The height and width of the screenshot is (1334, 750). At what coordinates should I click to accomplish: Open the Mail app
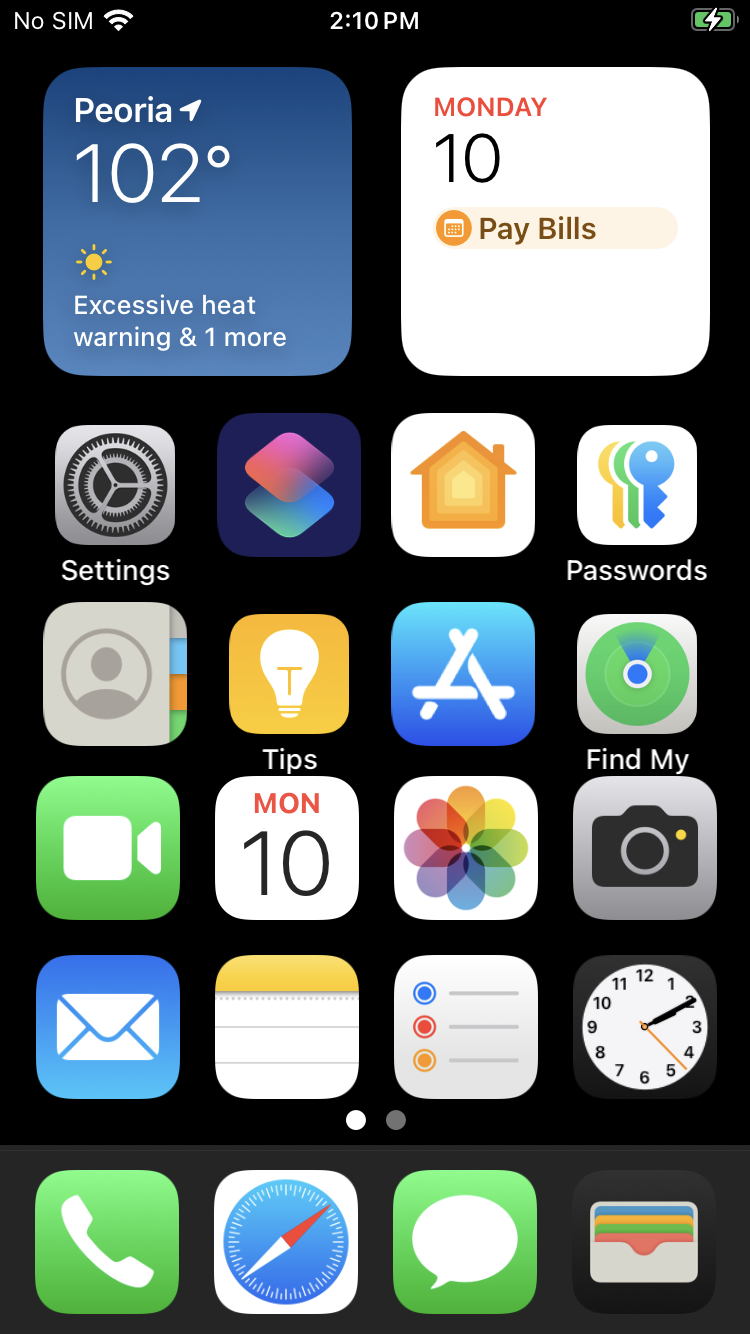coord(108,1027)
